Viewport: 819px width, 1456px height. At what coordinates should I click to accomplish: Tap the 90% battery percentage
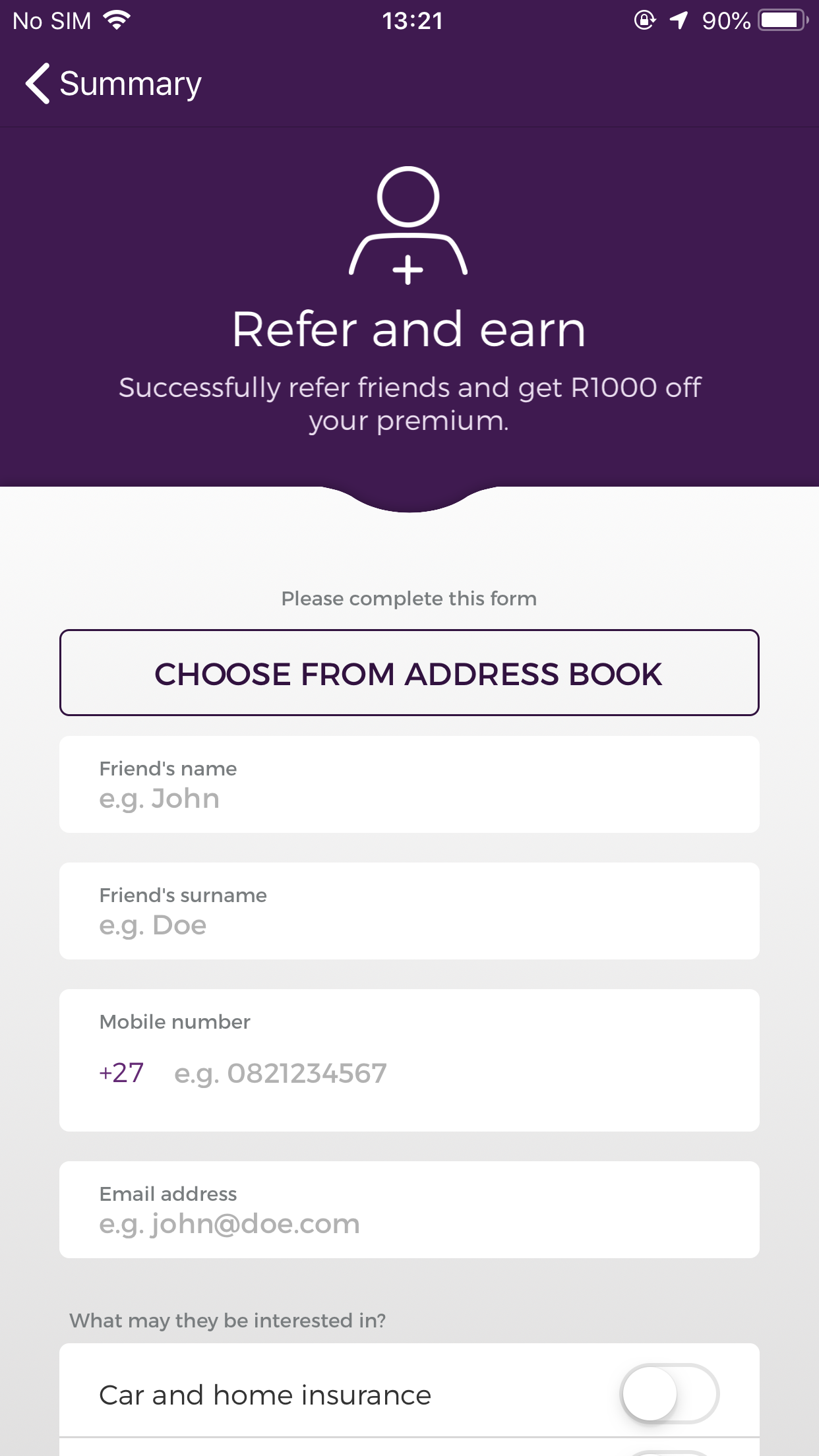click(x=725, y=20)
